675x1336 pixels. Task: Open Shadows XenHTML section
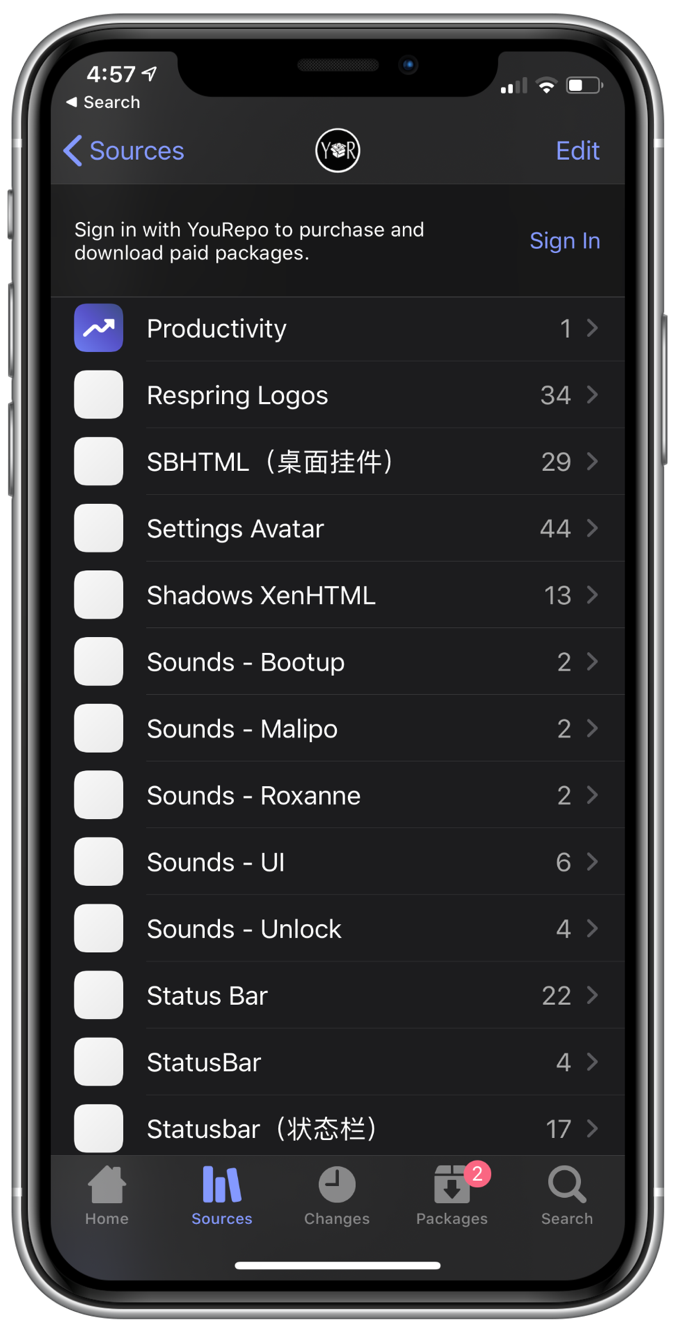click(338, 595)
